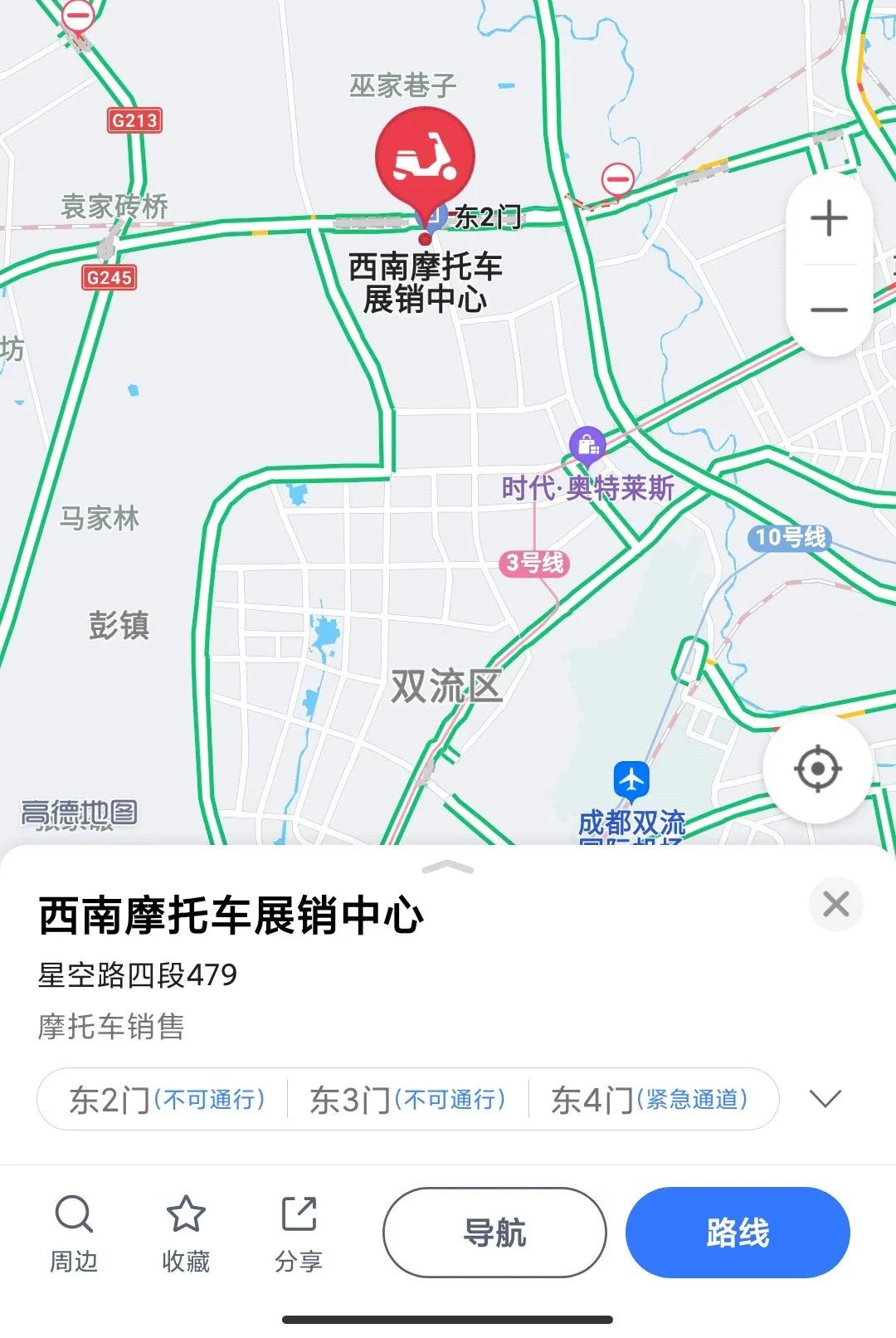
Task: Select the 东3门 entrance chip
Action: [x=407, y=1100]
